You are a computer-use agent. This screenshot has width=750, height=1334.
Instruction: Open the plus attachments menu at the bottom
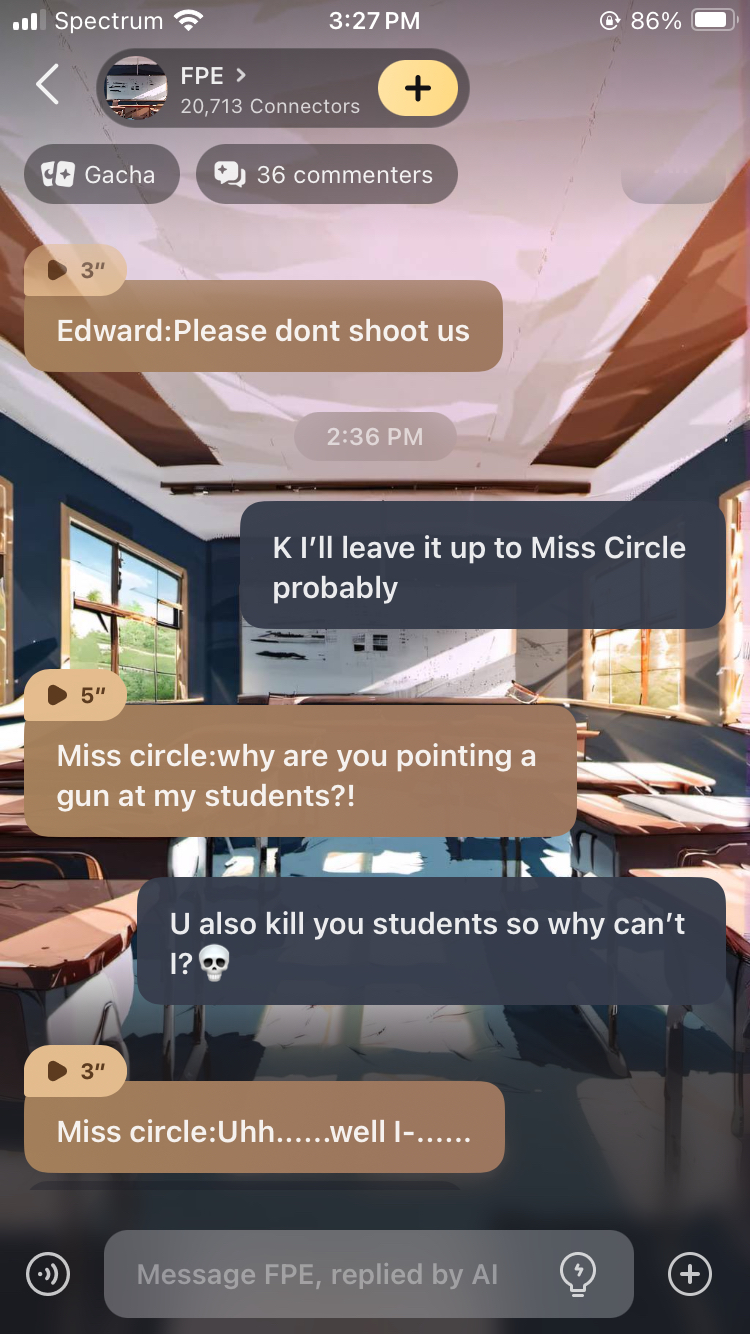tap(689, 1274)
